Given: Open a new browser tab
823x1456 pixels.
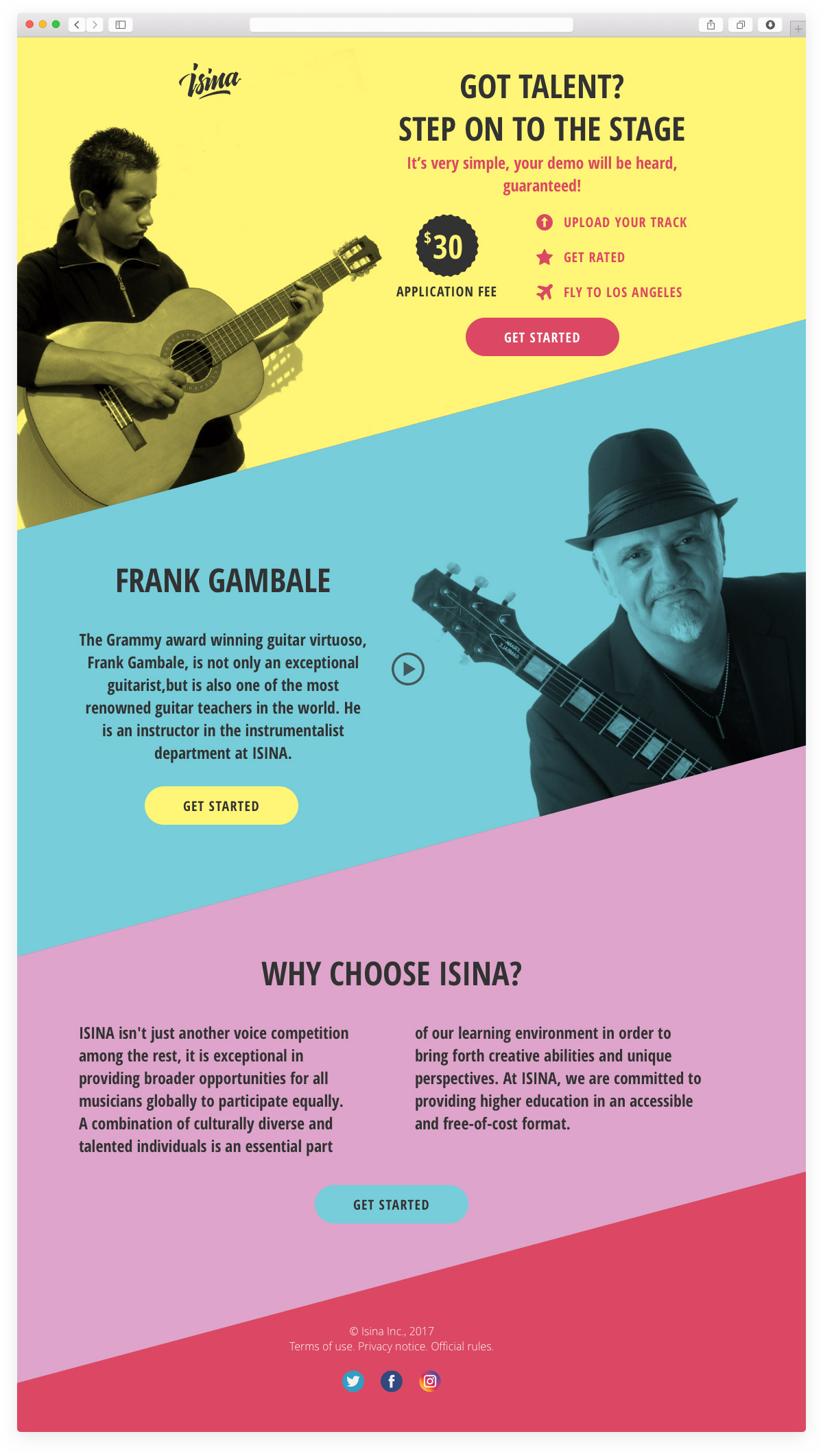Looking at the screenshot, I should click(x=798, y=29).
